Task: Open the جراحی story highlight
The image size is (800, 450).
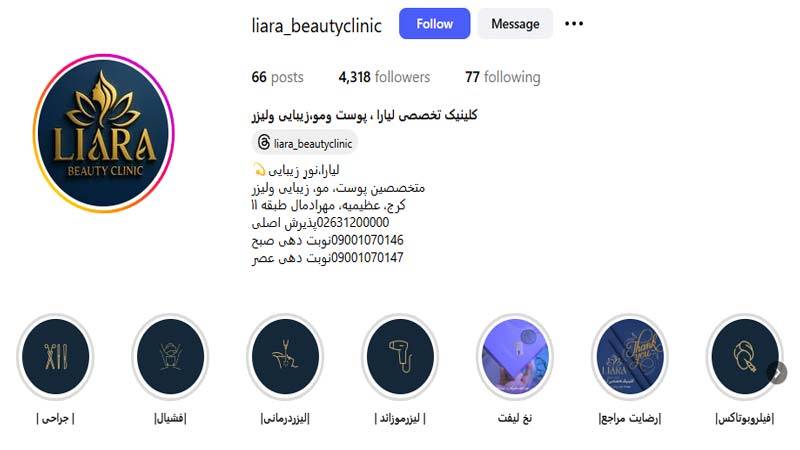Action: (x=54, y=357)
